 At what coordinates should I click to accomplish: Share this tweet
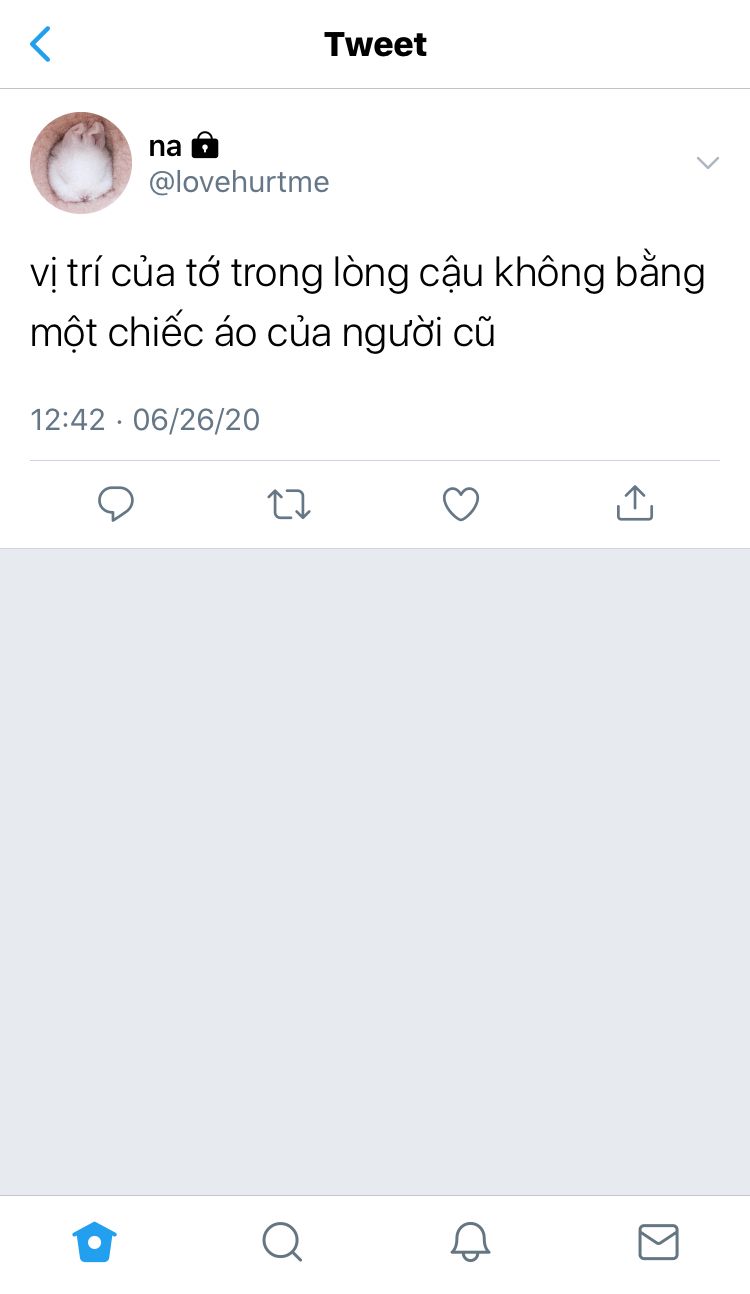coord(634,503)
